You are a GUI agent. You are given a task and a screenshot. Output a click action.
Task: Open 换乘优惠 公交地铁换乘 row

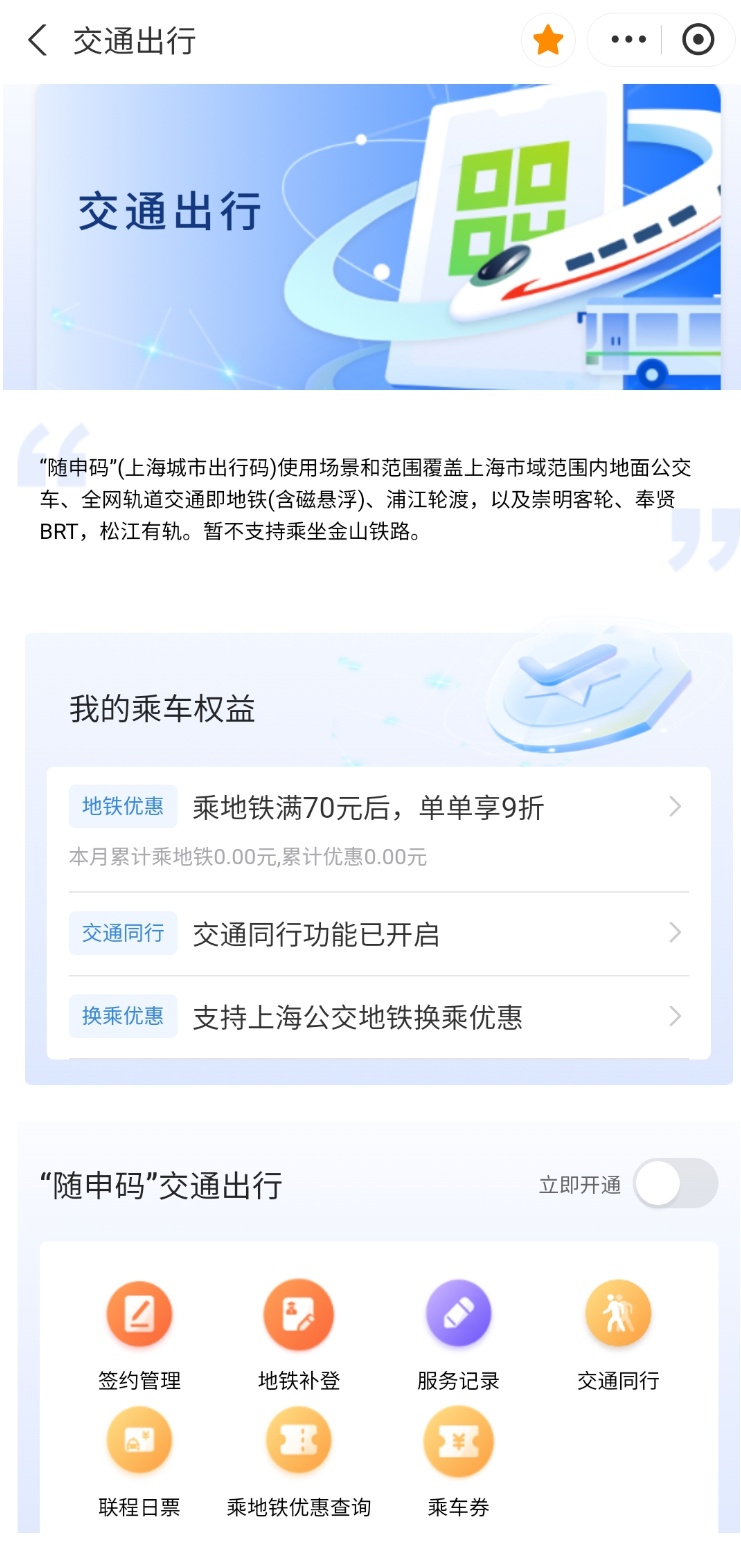pyautogui.click(x=378, y=1017)
